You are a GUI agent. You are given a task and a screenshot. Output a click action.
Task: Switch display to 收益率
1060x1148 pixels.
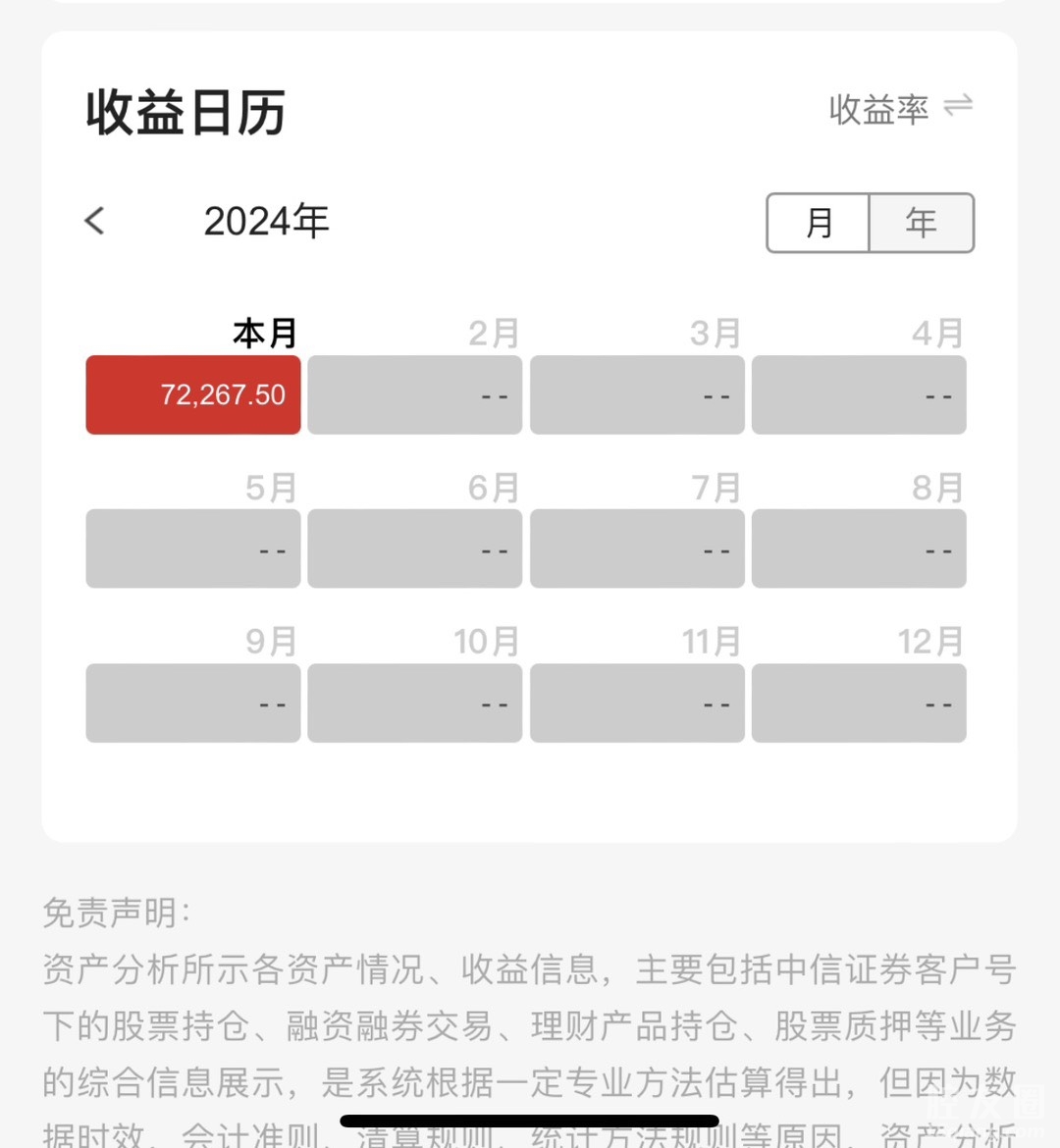pyautogui.click(x=900, y=109)
